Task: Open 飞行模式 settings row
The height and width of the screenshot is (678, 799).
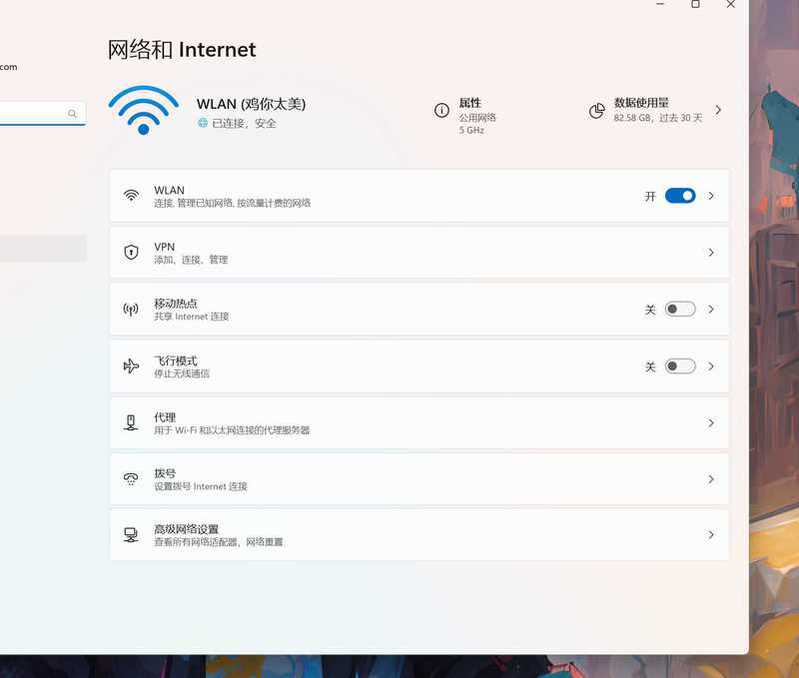Action: point(400,366)
